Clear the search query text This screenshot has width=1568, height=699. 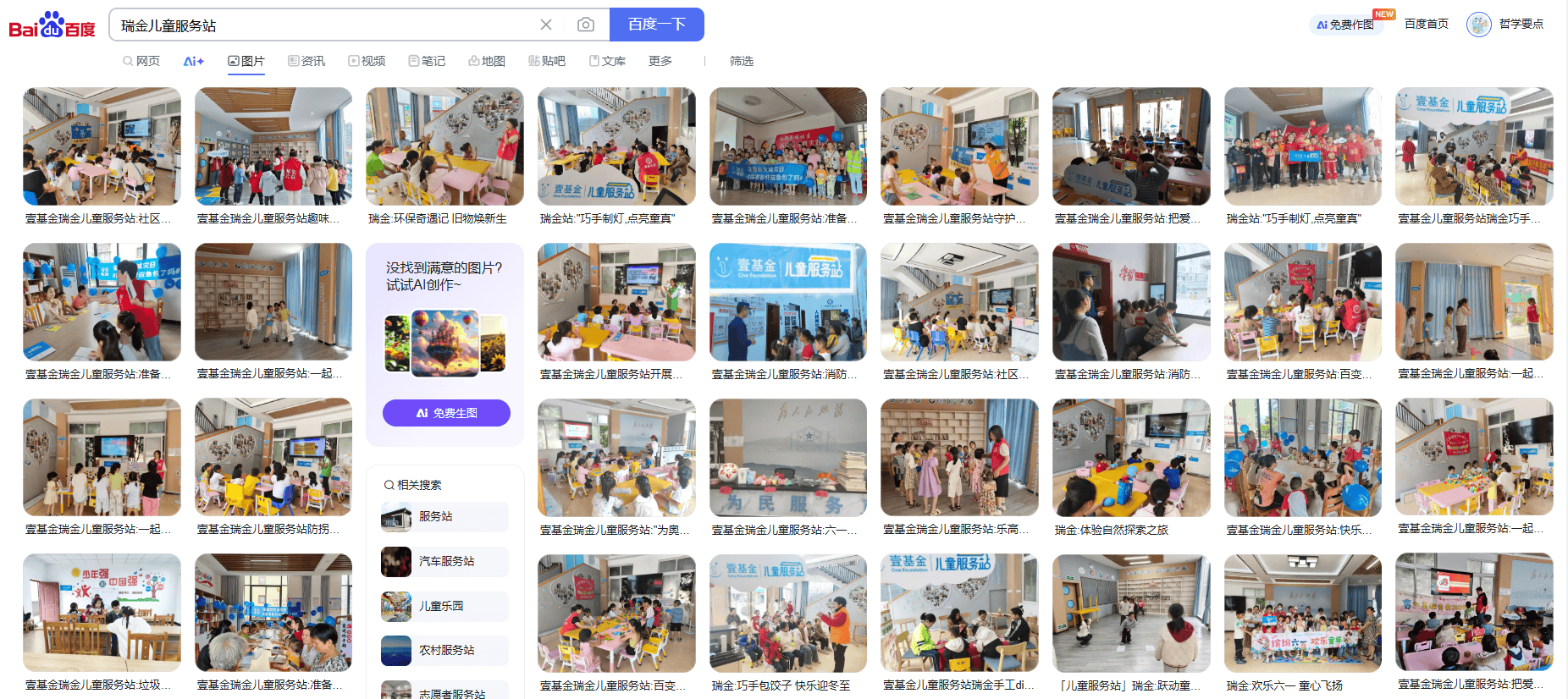pos(546,25)
